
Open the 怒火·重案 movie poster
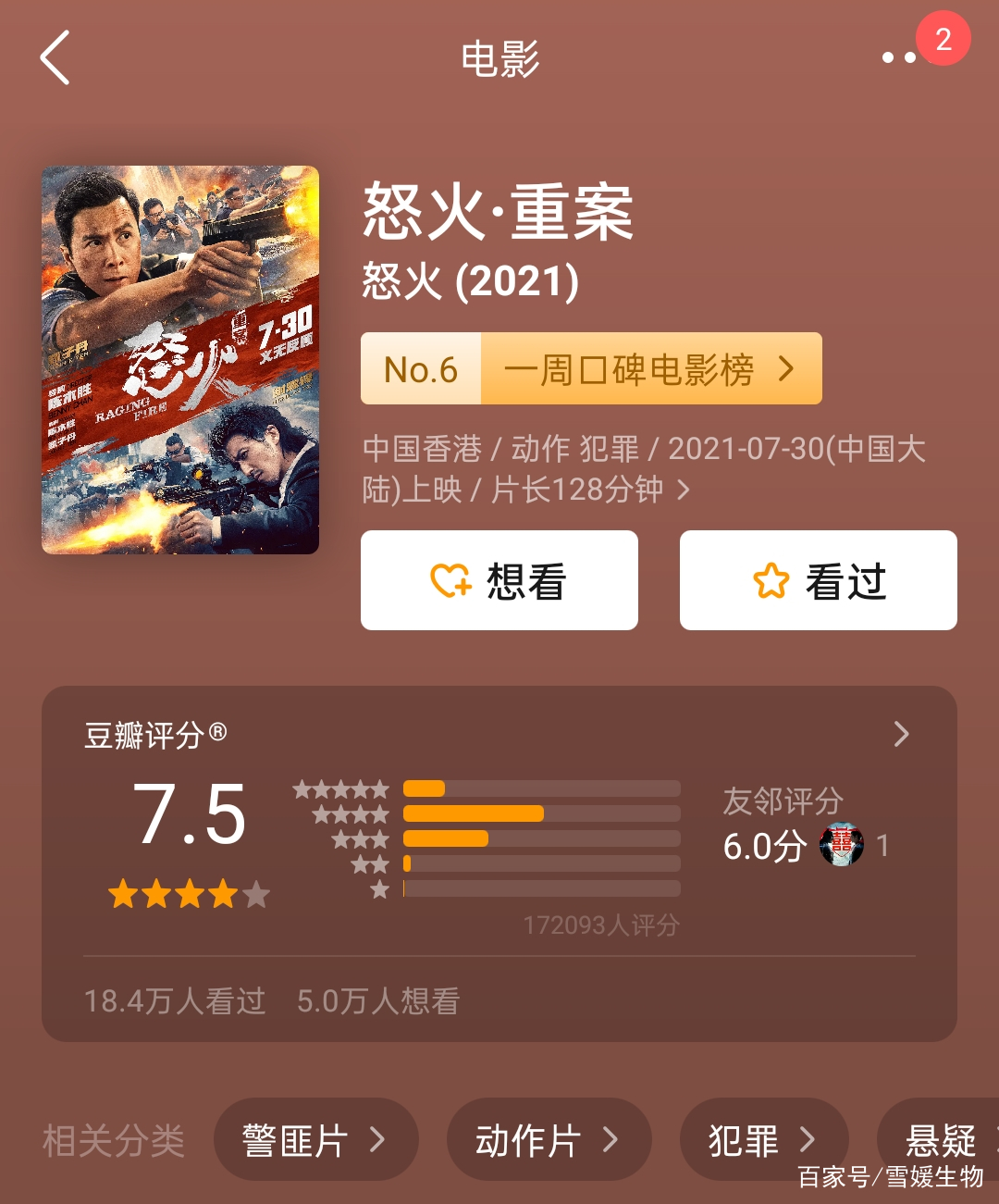(180, 360)
